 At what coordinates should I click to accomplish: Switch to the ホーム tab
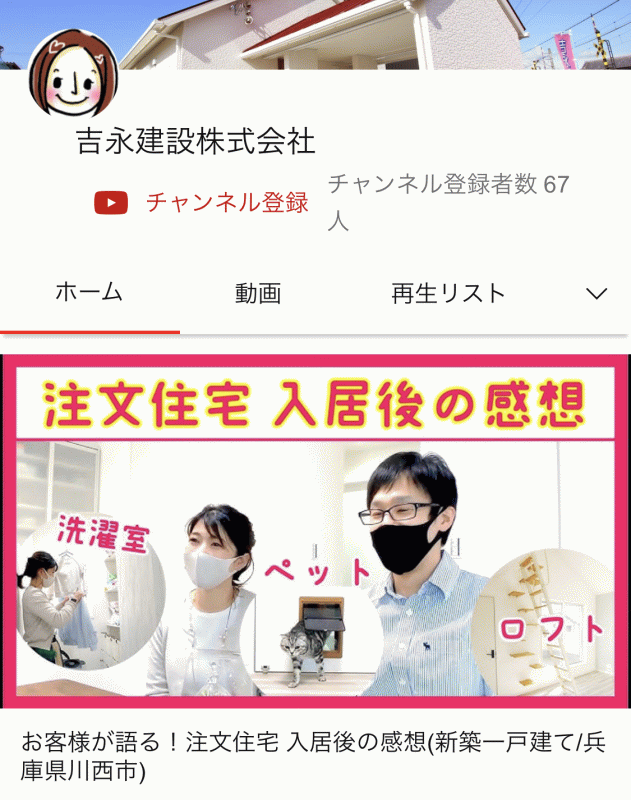tap(89, 293)
